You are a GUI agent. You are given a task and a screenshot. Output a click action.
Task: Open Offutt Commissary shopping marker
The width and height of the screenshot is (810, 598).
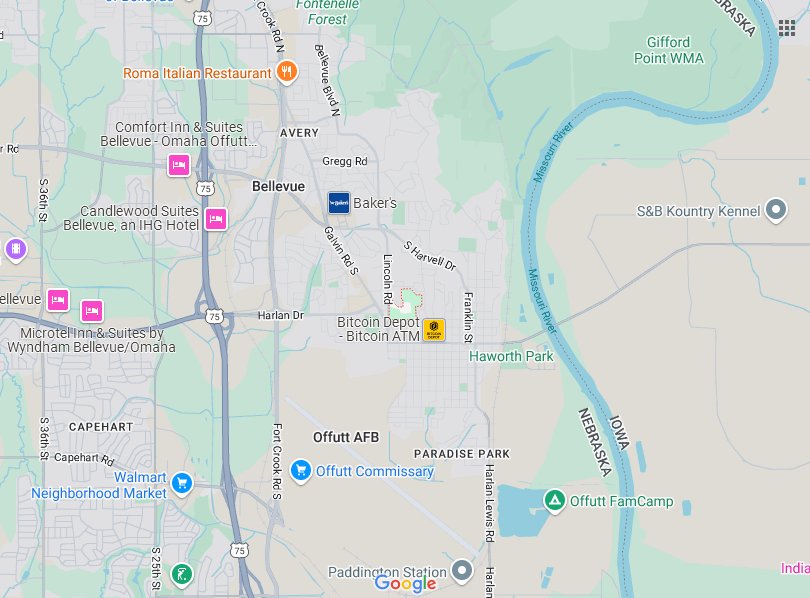299,469
